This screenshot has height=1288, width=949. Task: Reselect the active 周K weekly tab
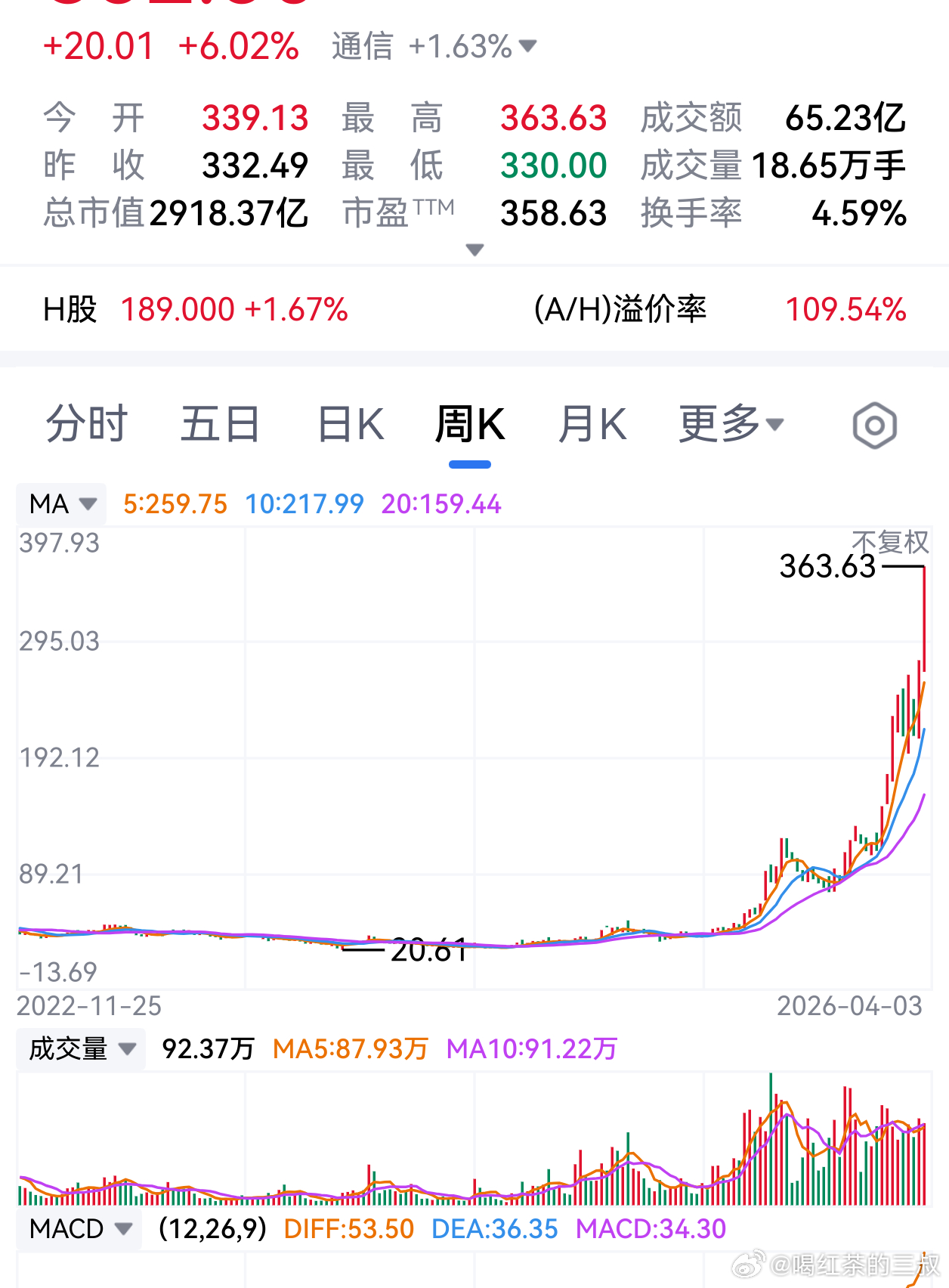pos(468,424)
